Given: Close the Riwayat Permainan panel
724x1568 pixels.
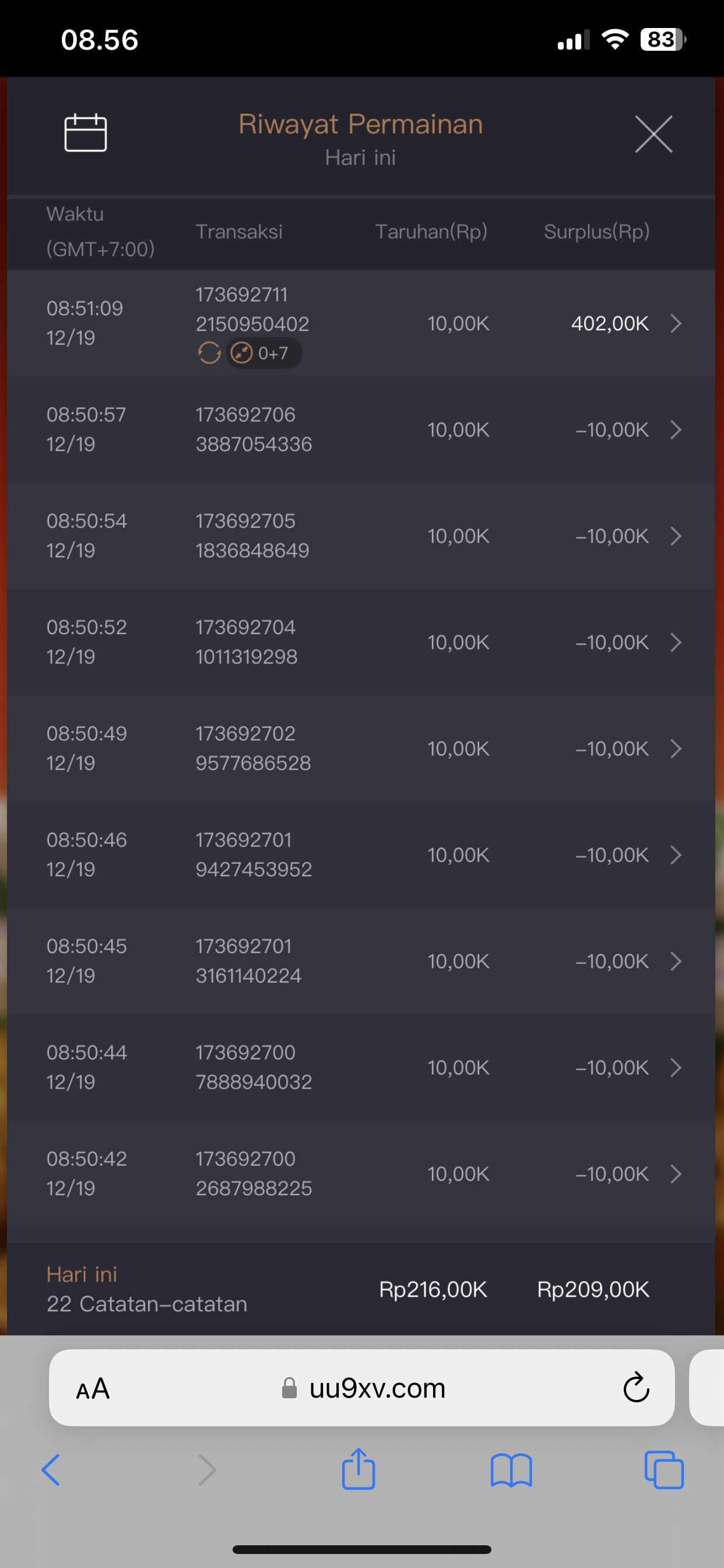Looking at the screenshot, I should pyautogui.click(x=653, y=134).
